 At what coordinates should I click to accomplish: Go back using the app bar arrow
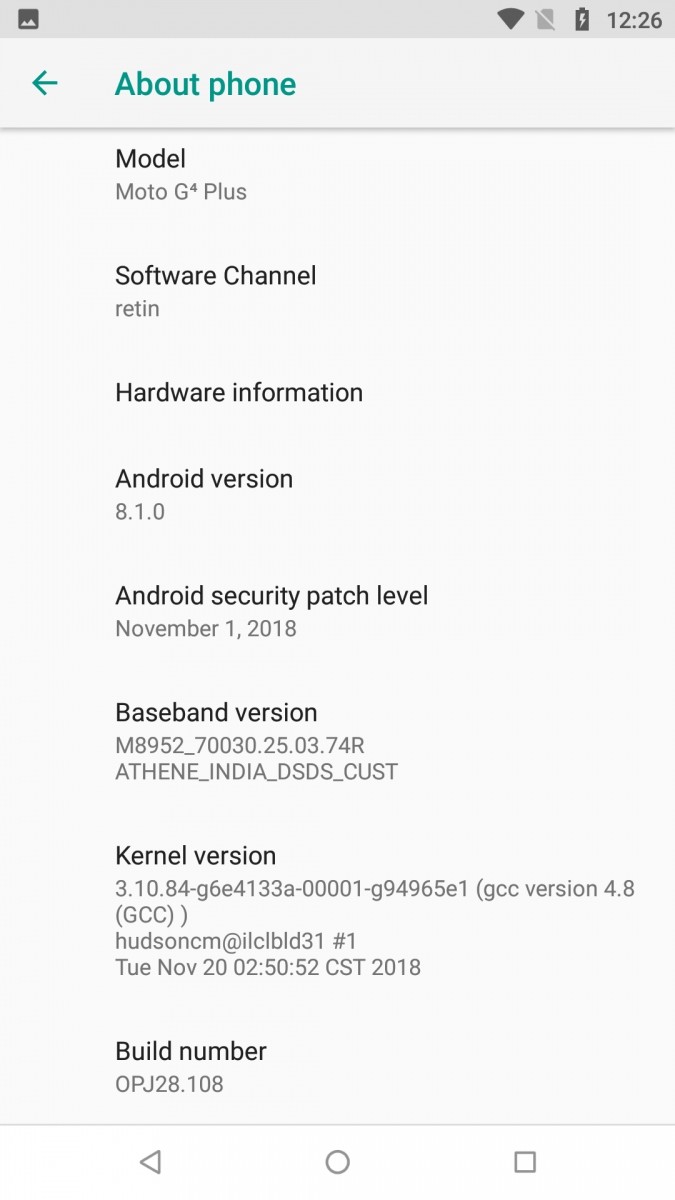tap(45, 83)
